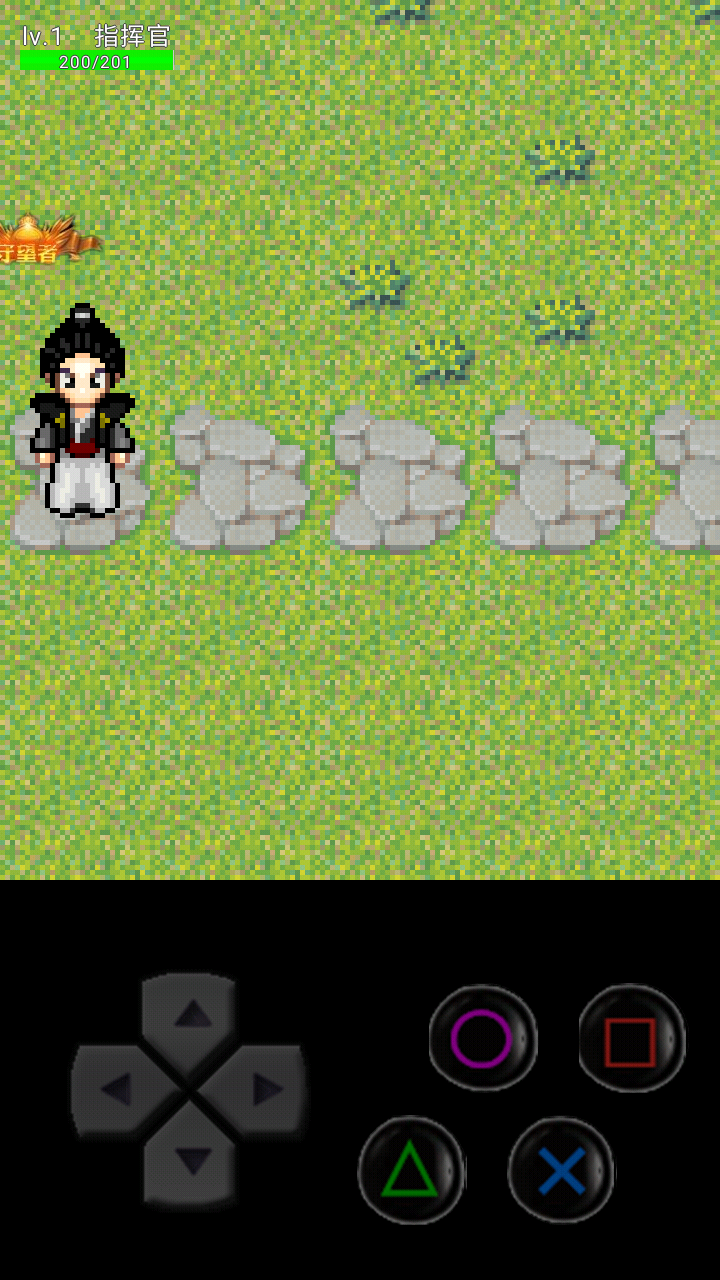The width and height of the screenshot is (720, 1280).
Task: Tap the blue cross button
Action: point(561,1170)
